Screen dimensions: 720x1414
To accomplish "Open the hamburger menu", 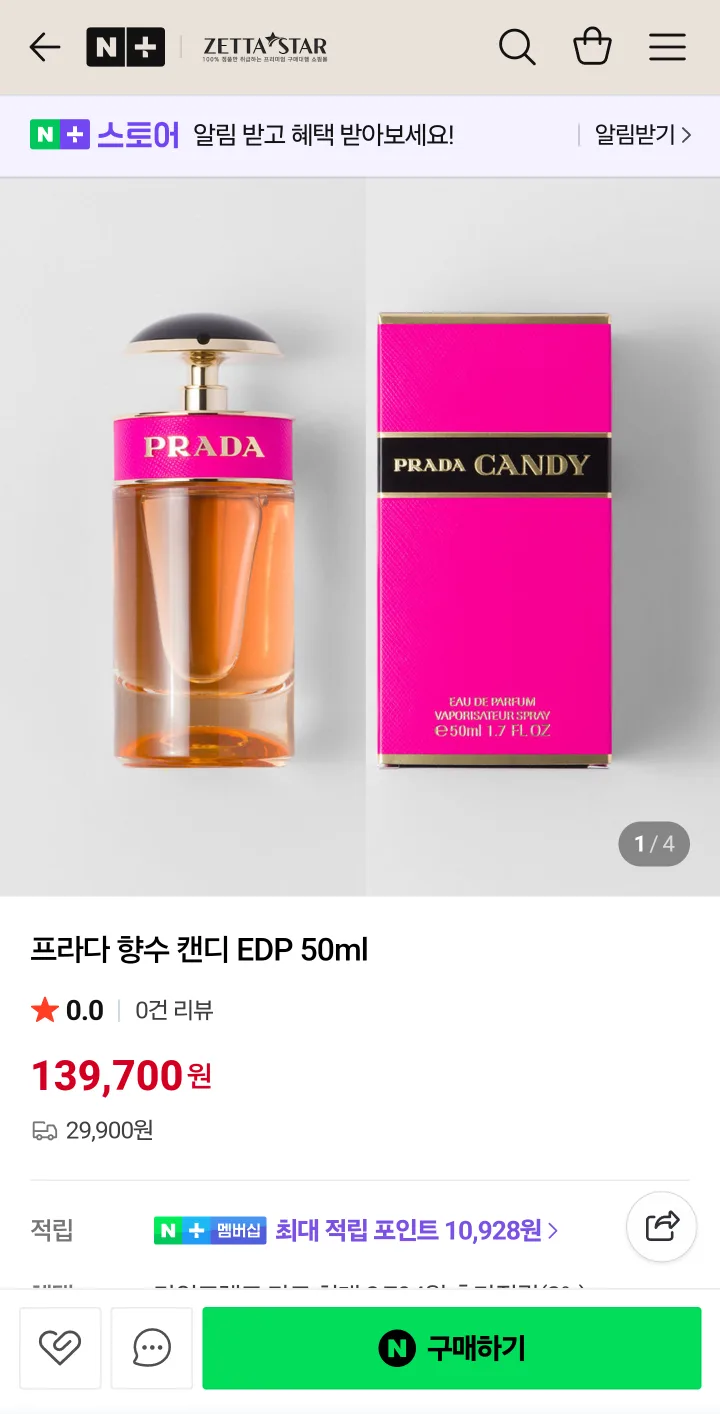I will tap(667, 47).
